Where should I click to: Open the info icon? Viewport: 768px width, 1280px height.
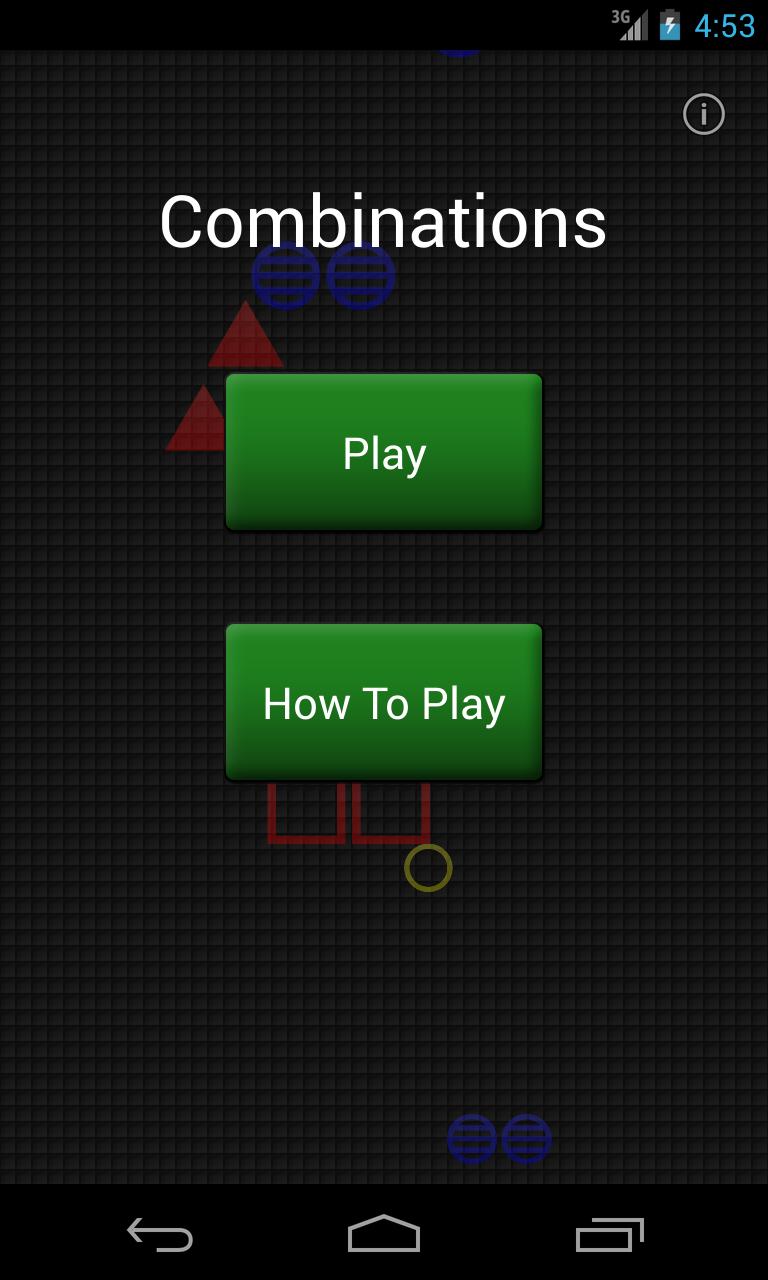point(703,114)
